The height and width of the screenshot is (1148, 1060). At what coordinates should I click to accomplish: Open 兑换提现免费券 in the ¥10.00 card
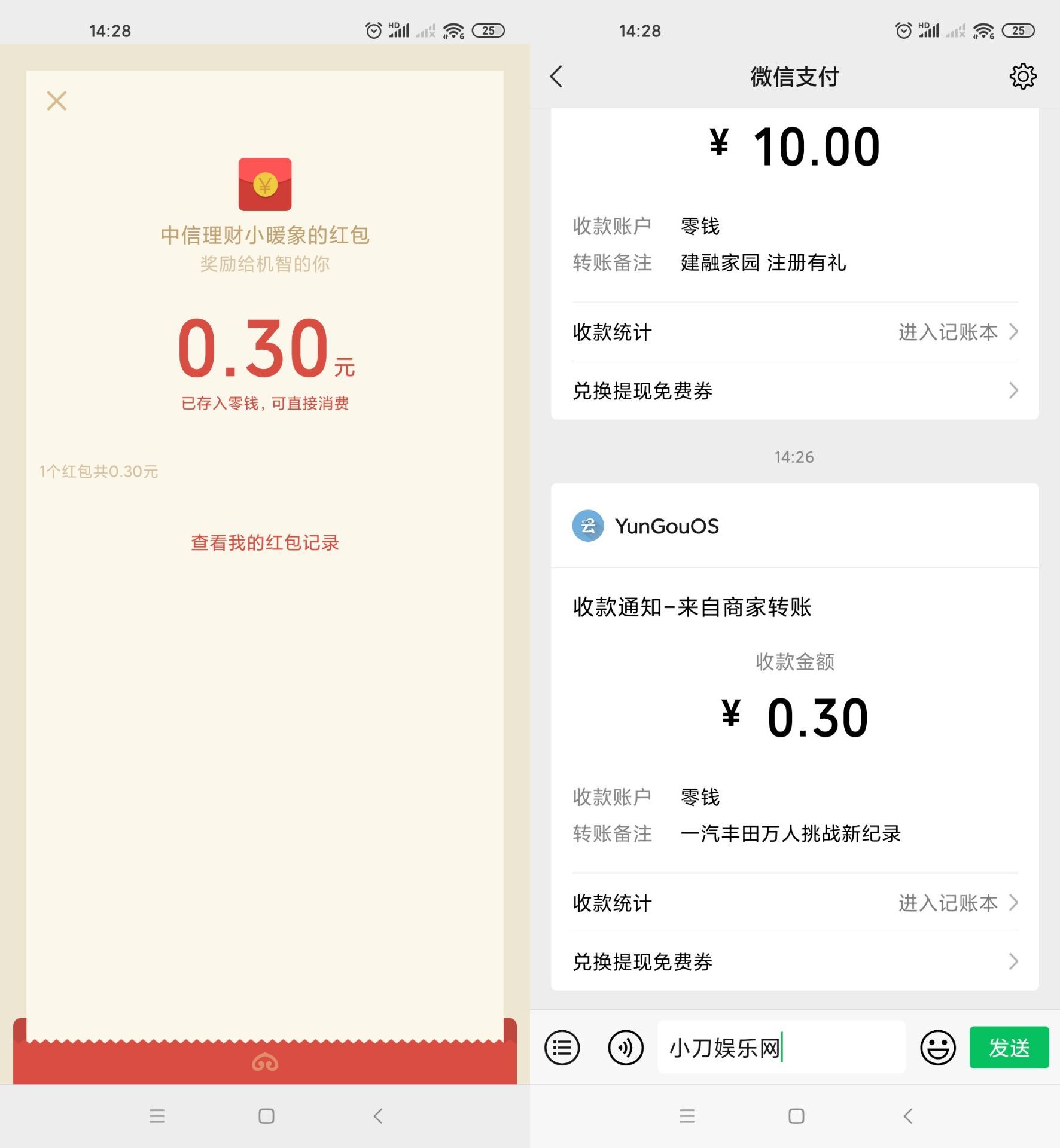point(794,390)
